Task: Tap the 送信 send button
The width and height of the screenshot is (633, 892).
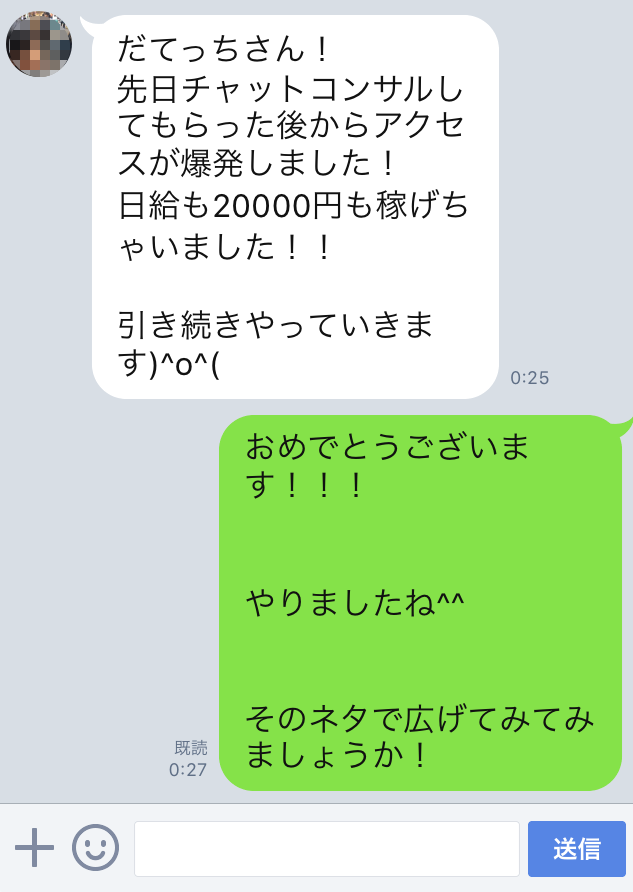Action: pos(576,849)
